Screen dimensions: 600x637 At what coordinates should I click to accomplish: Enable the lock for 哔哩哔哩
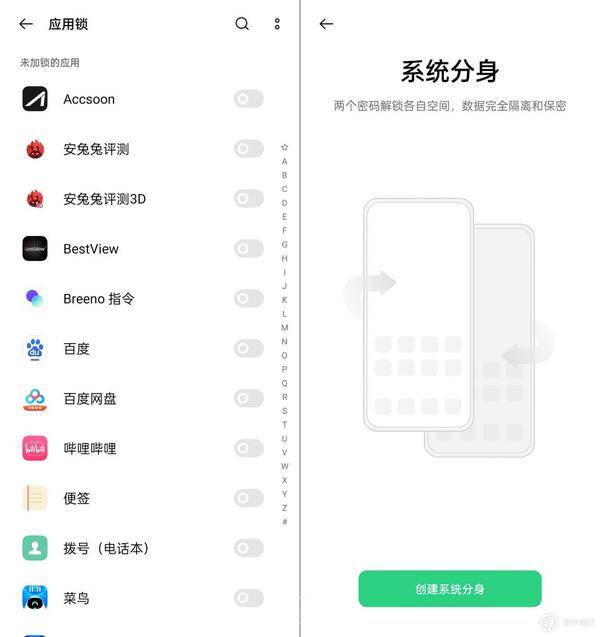(x=249, y=448)
